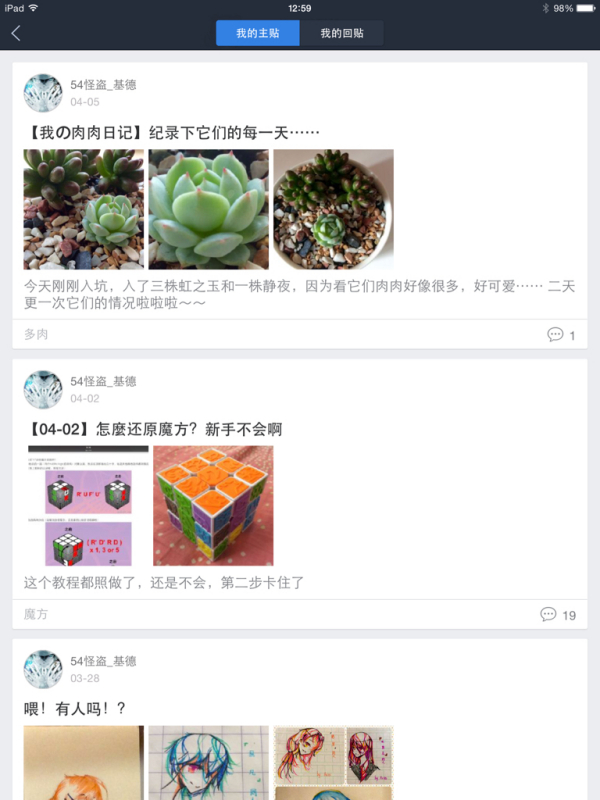
Task: Open the 魔方 forum tag
Action: point(36,614)
